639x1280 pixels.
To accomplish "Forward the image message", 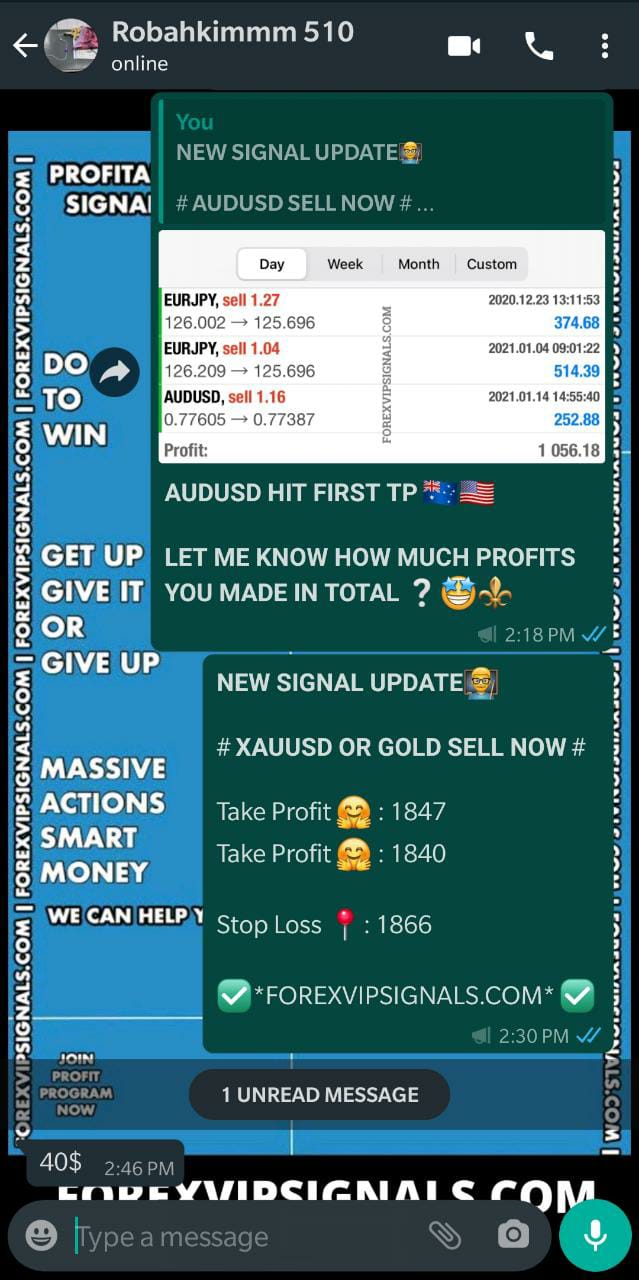I will 115,373.
